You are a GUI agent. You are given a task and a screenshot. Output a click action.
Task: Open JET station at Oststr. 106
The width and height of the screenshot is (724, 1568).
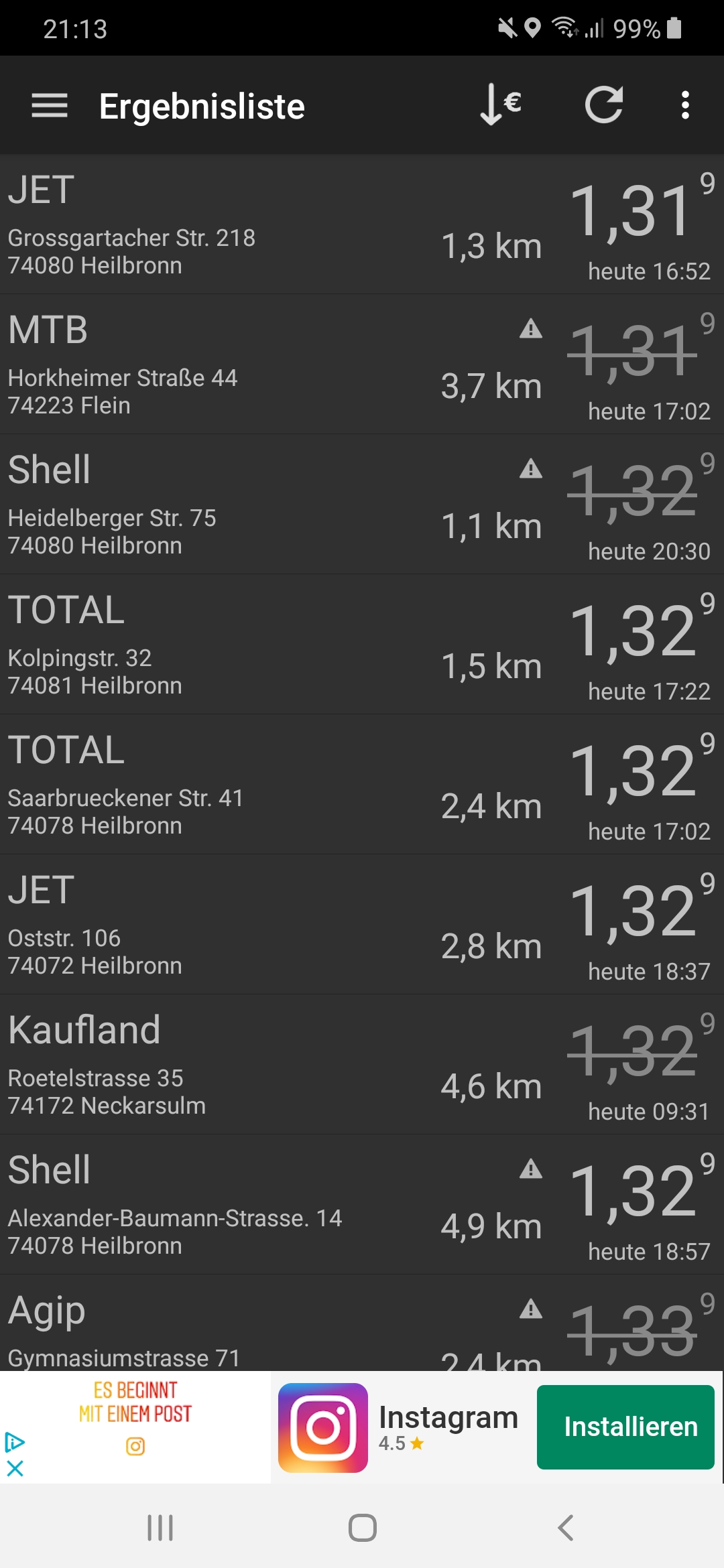268,924
